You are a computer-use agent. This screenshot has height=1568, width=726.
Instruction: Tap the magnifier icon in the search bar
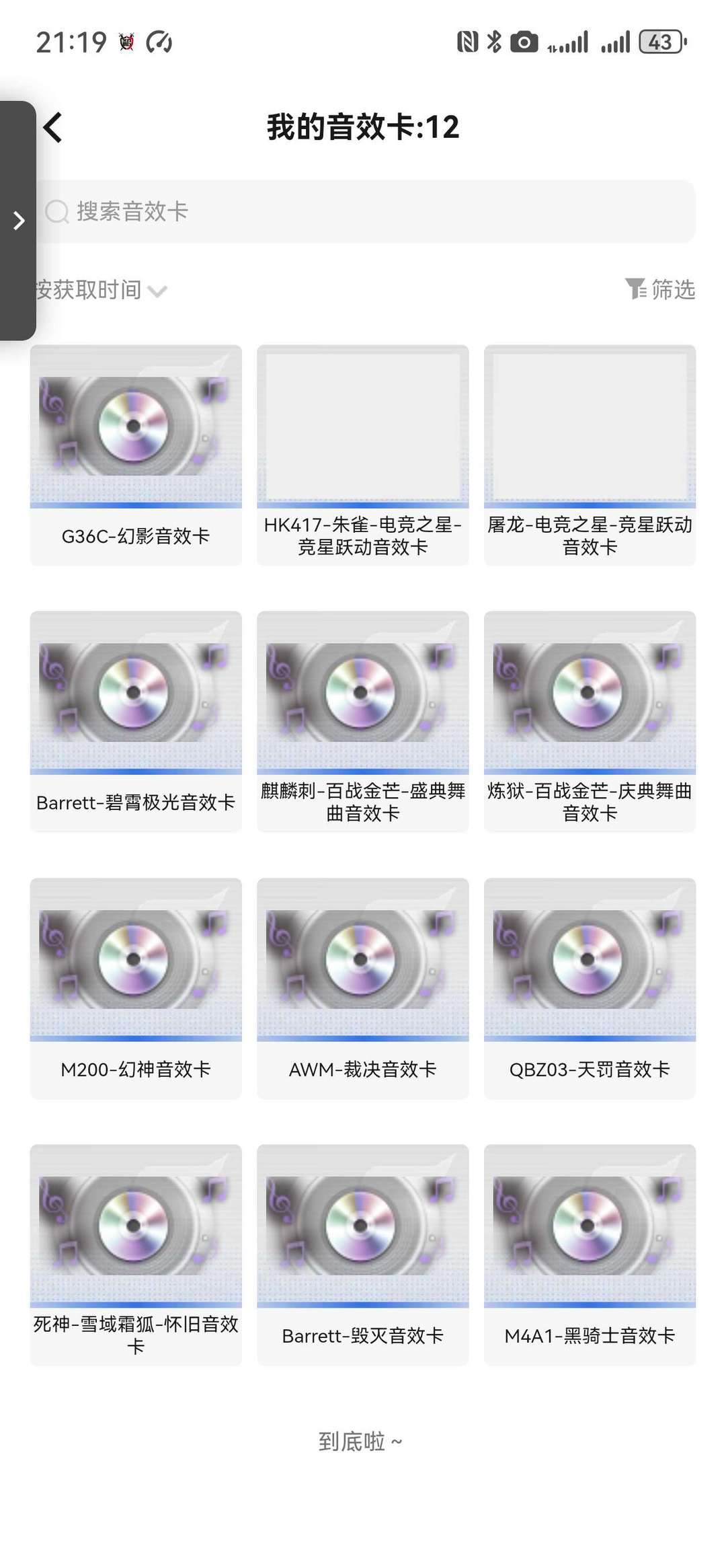(x=56, y=211)
